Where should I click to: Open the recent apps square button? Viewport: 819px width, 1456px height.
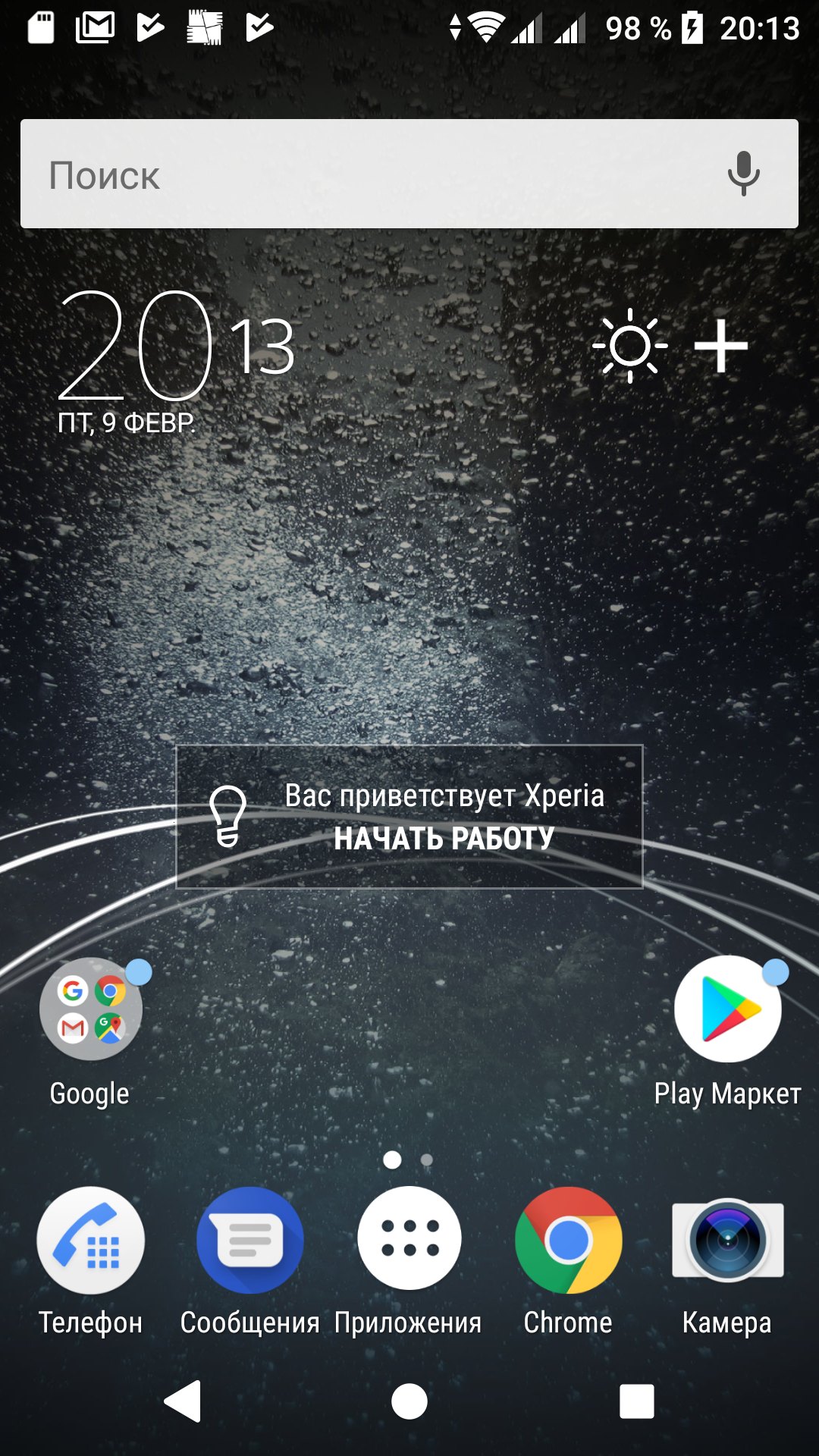[x=636, y=1401]
